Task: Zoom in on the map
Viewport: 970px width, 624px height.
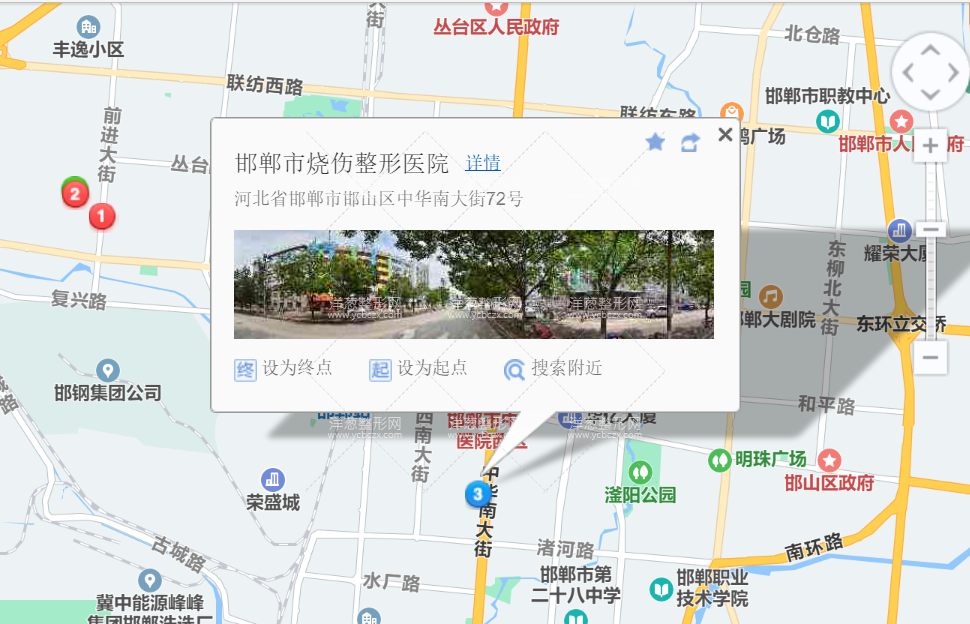Action: (x=930, y=146)
